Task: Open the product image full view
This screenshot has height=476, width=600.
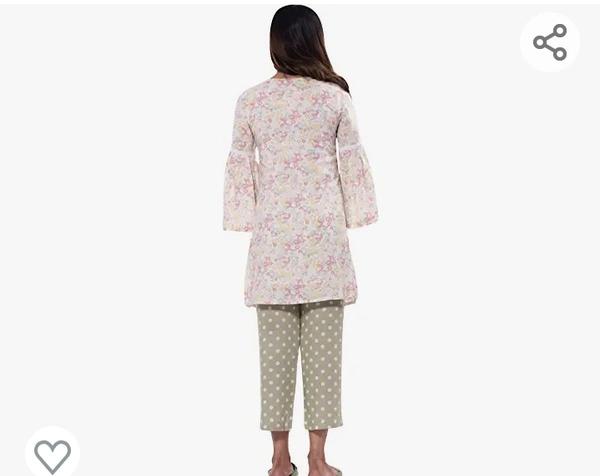Action: 300,240
